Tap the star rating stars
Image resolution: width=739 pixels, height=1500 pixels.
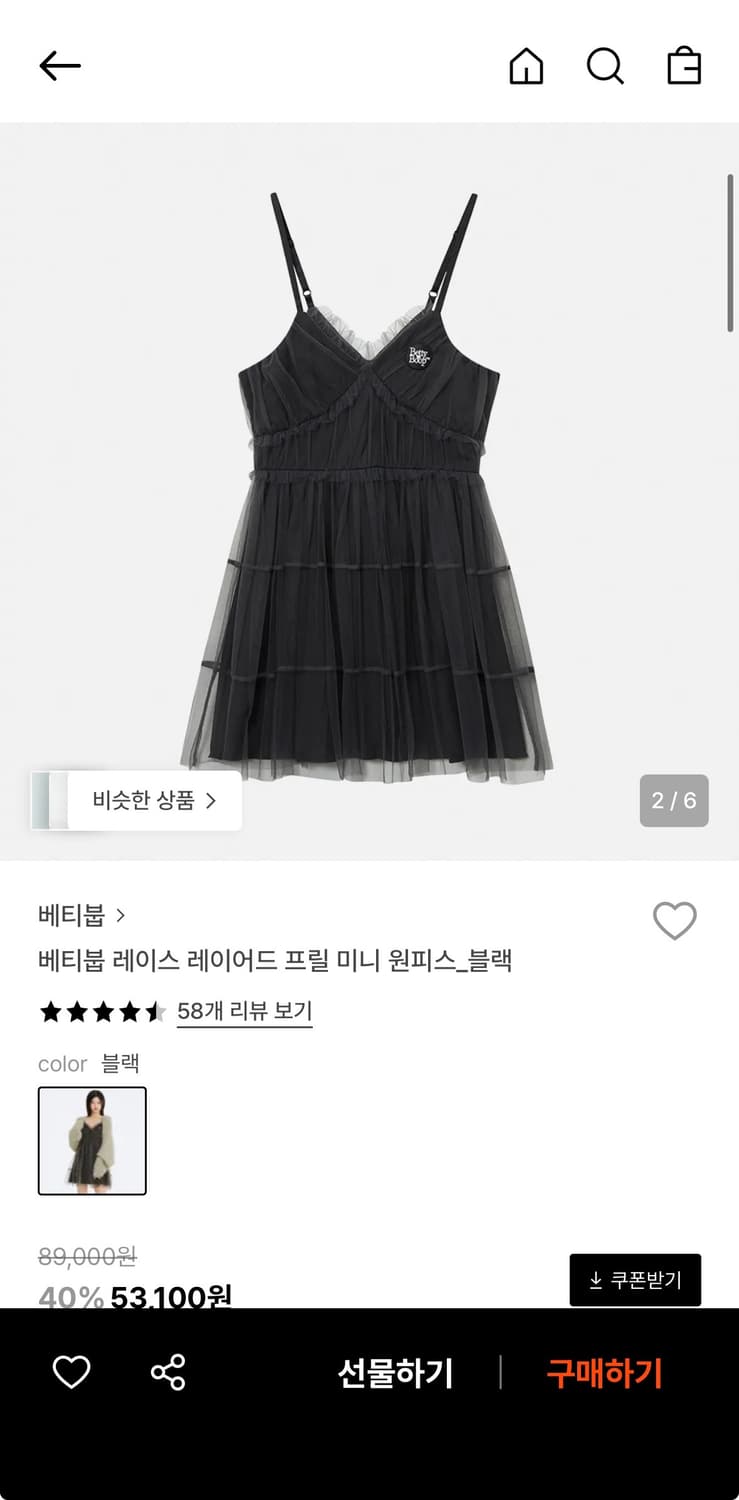(102, 1011)
